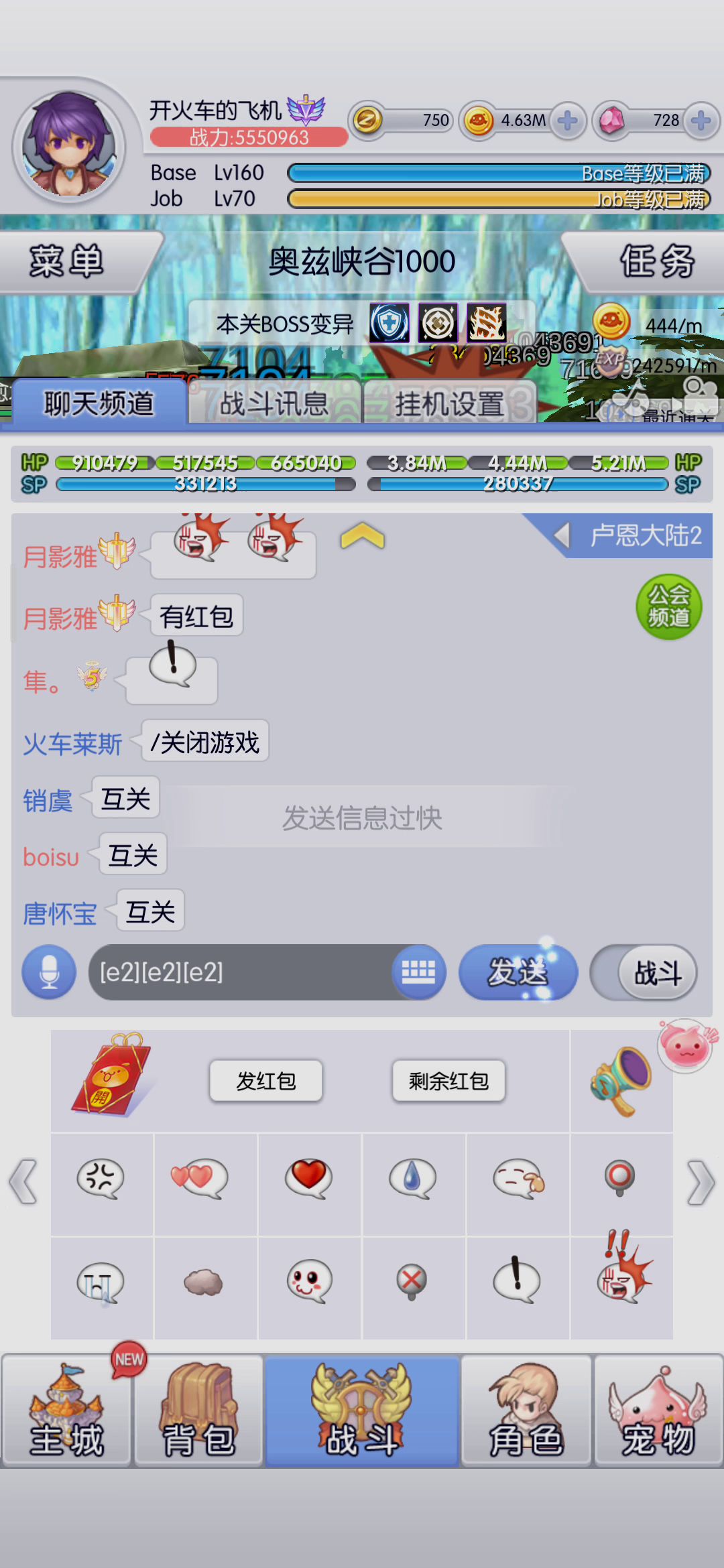Go to the next emoji page
724x1568 pixels.
click(701, 1183)
